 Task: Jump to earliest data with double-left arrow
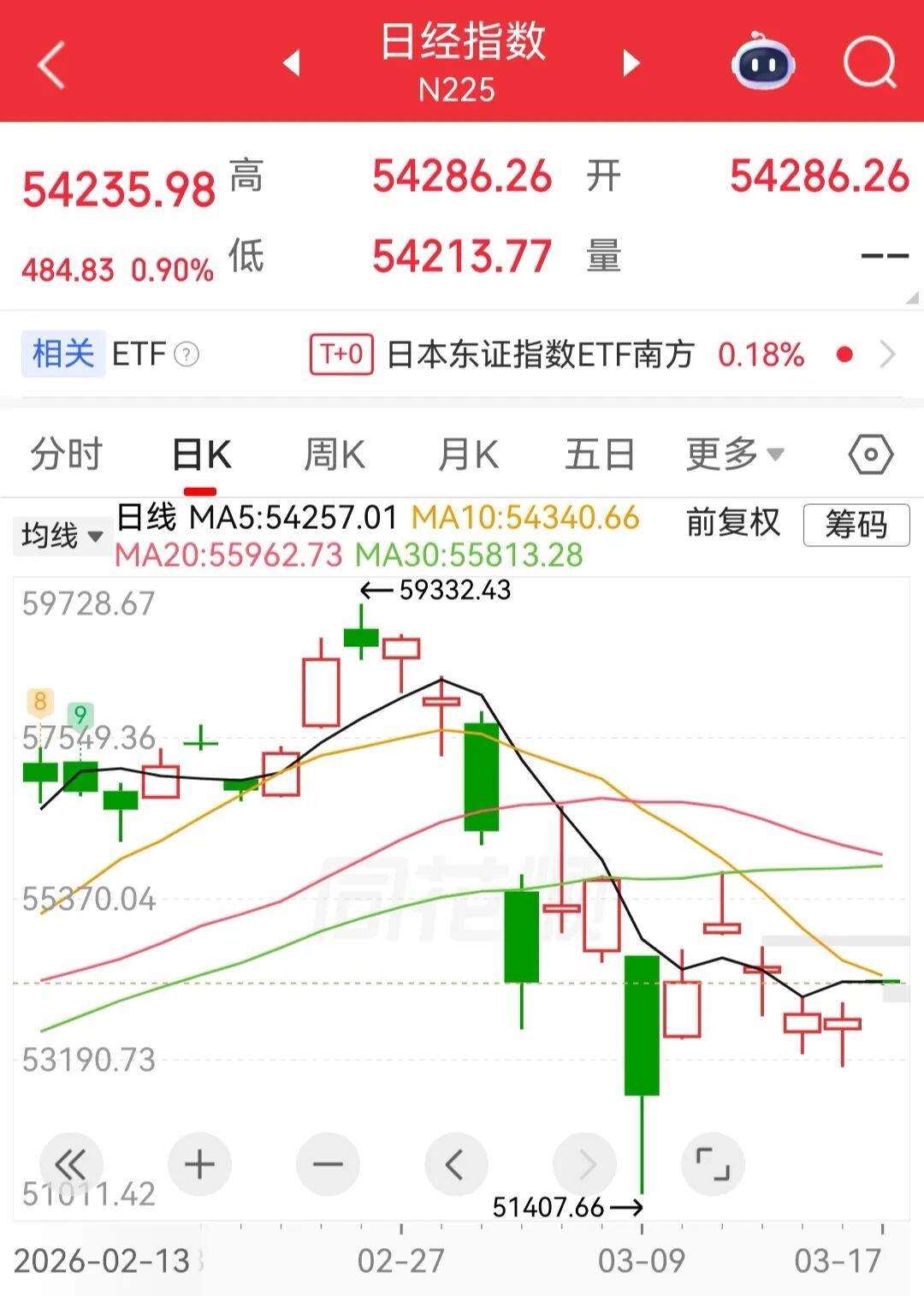coord(71,1164)
